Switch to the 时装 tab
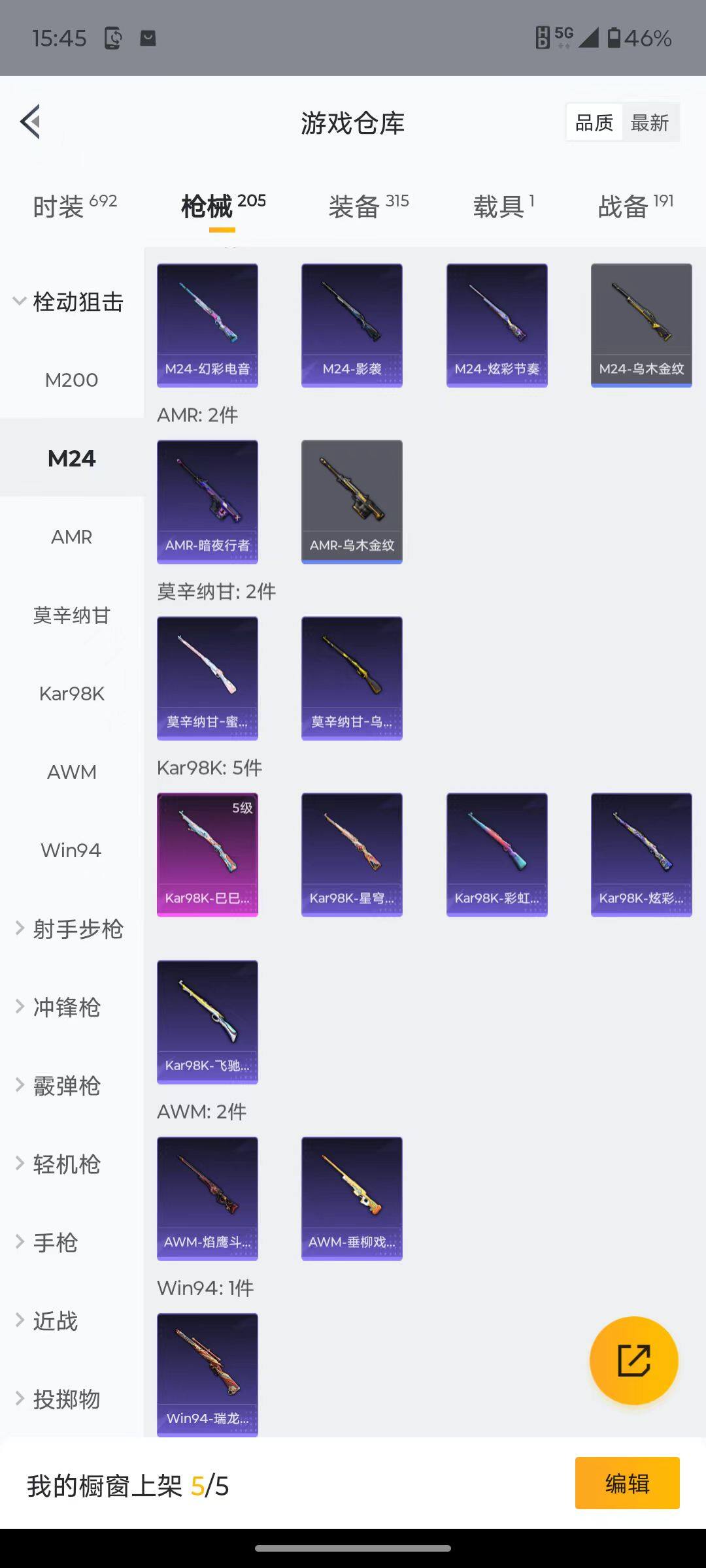 pos(75,206)
